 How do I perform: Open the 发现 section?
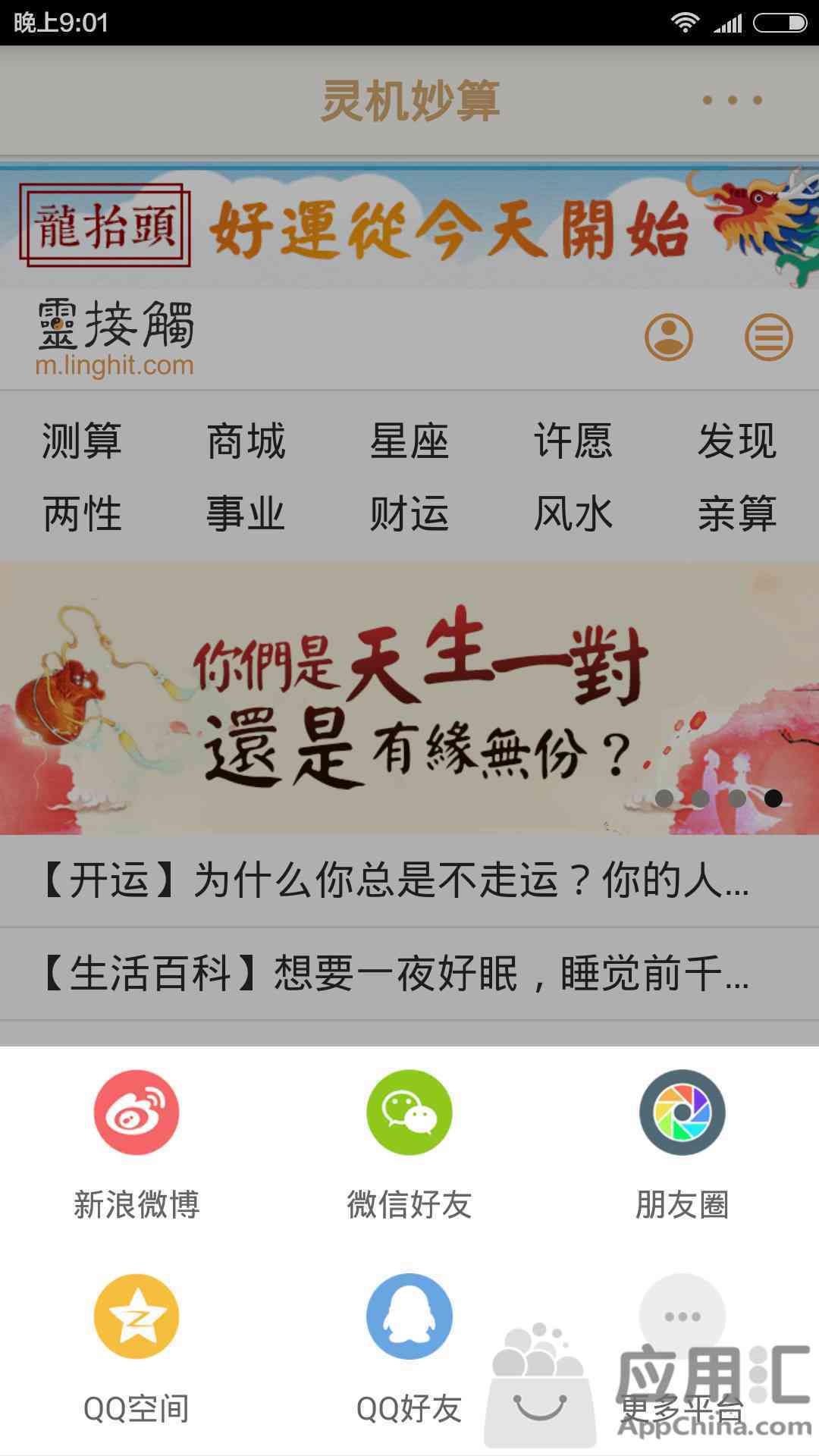[736, 441]
